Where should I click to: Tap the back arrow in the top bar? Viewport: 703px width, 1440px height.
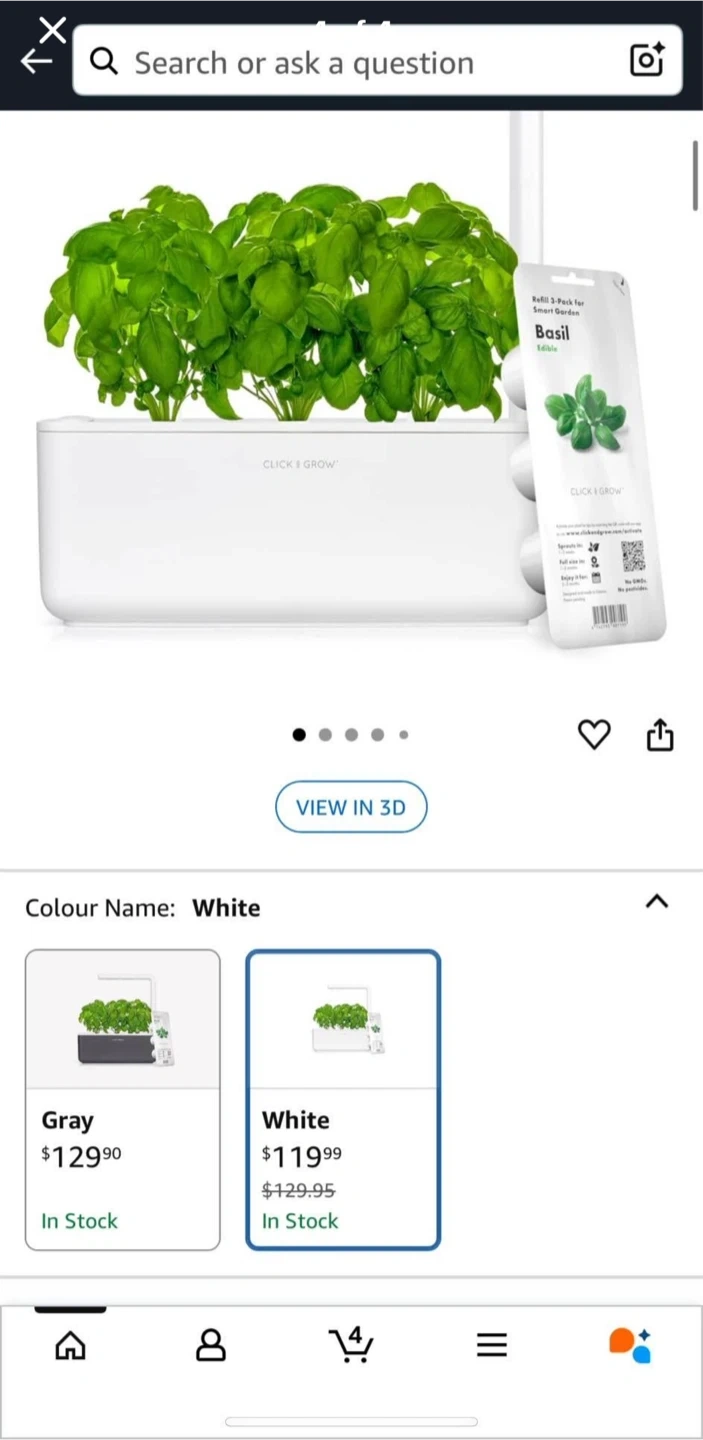pos(35,62)
